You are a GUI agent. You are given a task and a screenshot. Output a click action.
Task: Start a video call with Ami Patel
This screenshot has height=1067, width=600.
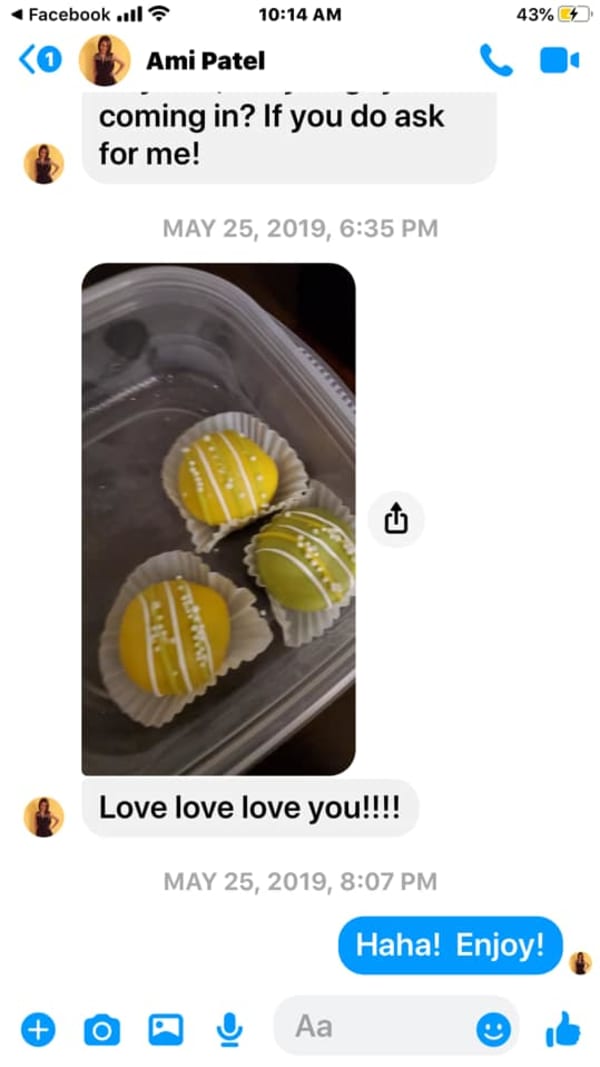559,60
